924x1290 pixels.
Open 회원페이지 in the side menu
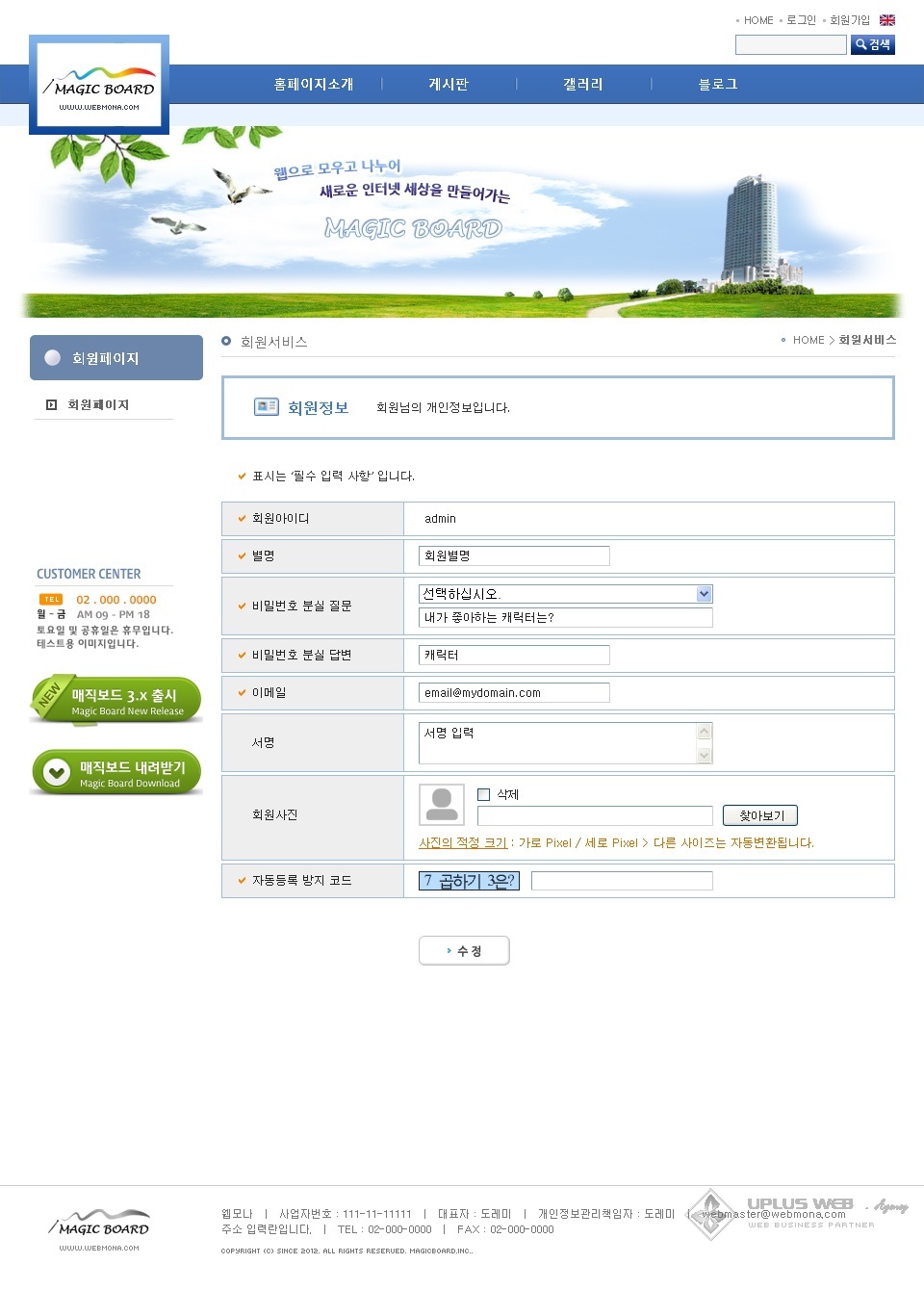98,405
